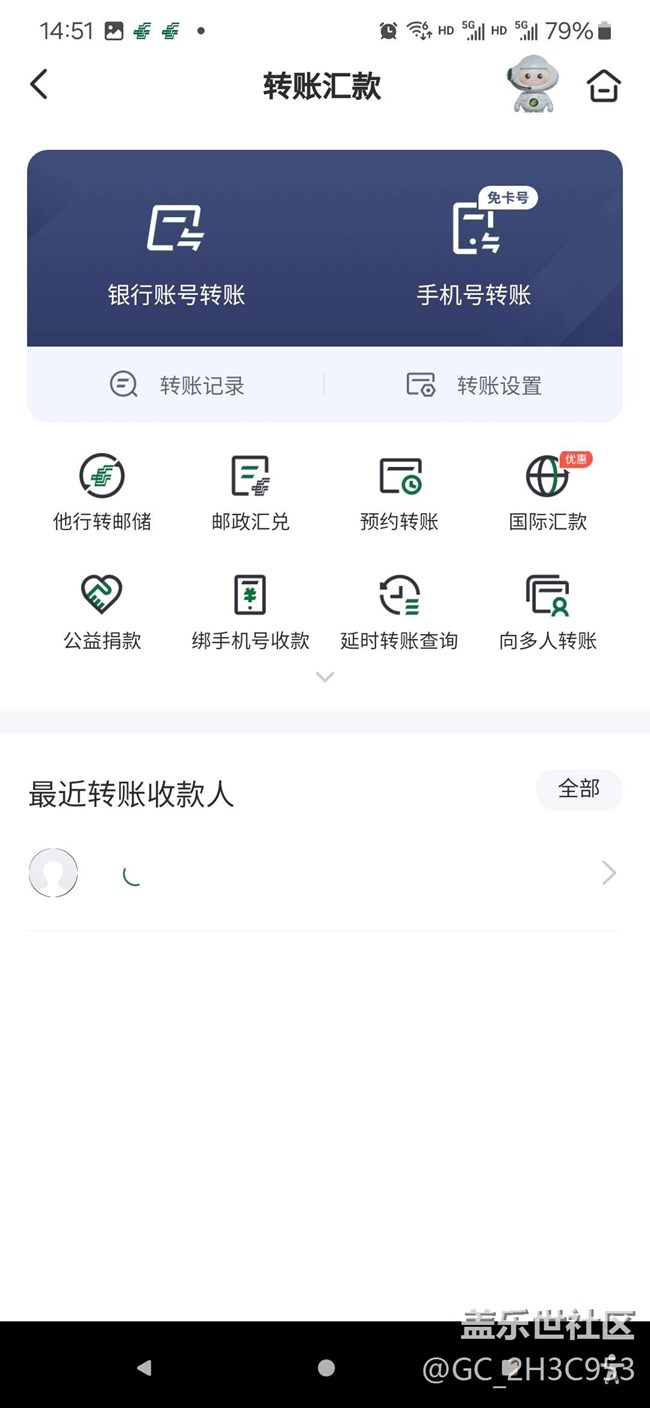650x1408 pixels.
Task: View all recent payees via 全部
Action: point(579,789)
